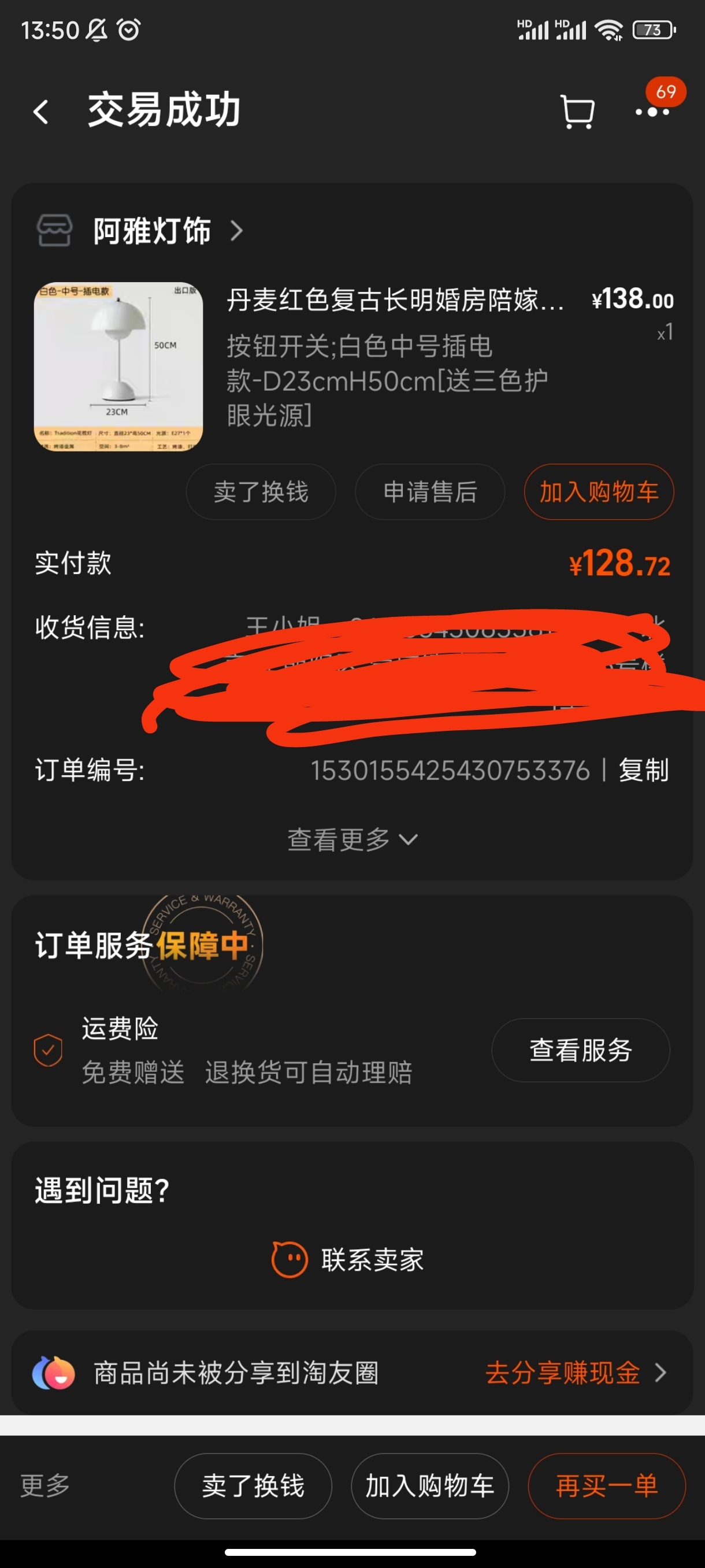Screen dimensions: 705x1568
Task: Open the three-dot overflow menu
Action: [652, 112]
